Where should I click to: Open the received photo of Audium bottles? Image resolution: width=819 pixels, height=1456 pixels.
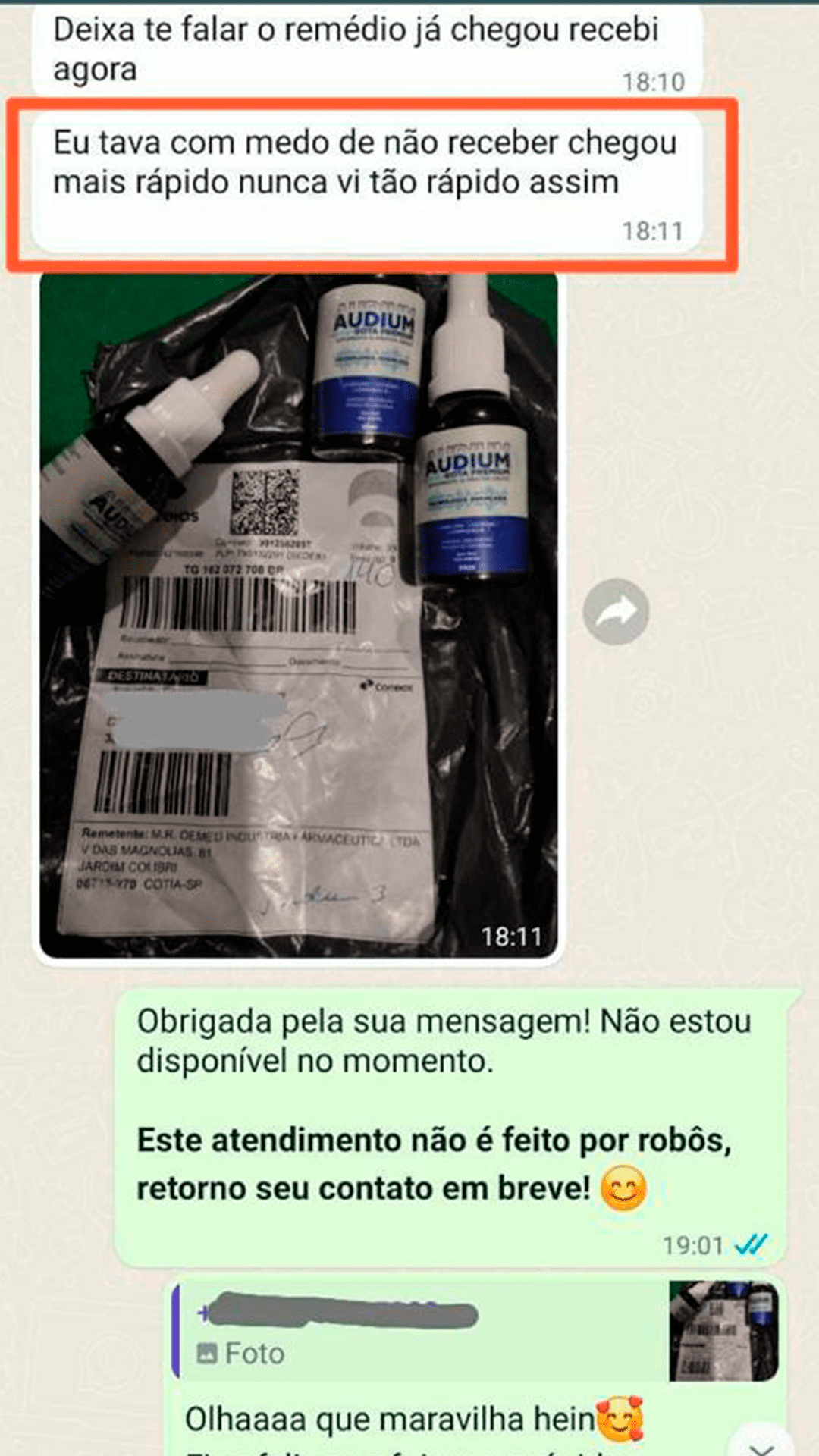point(299,614)
